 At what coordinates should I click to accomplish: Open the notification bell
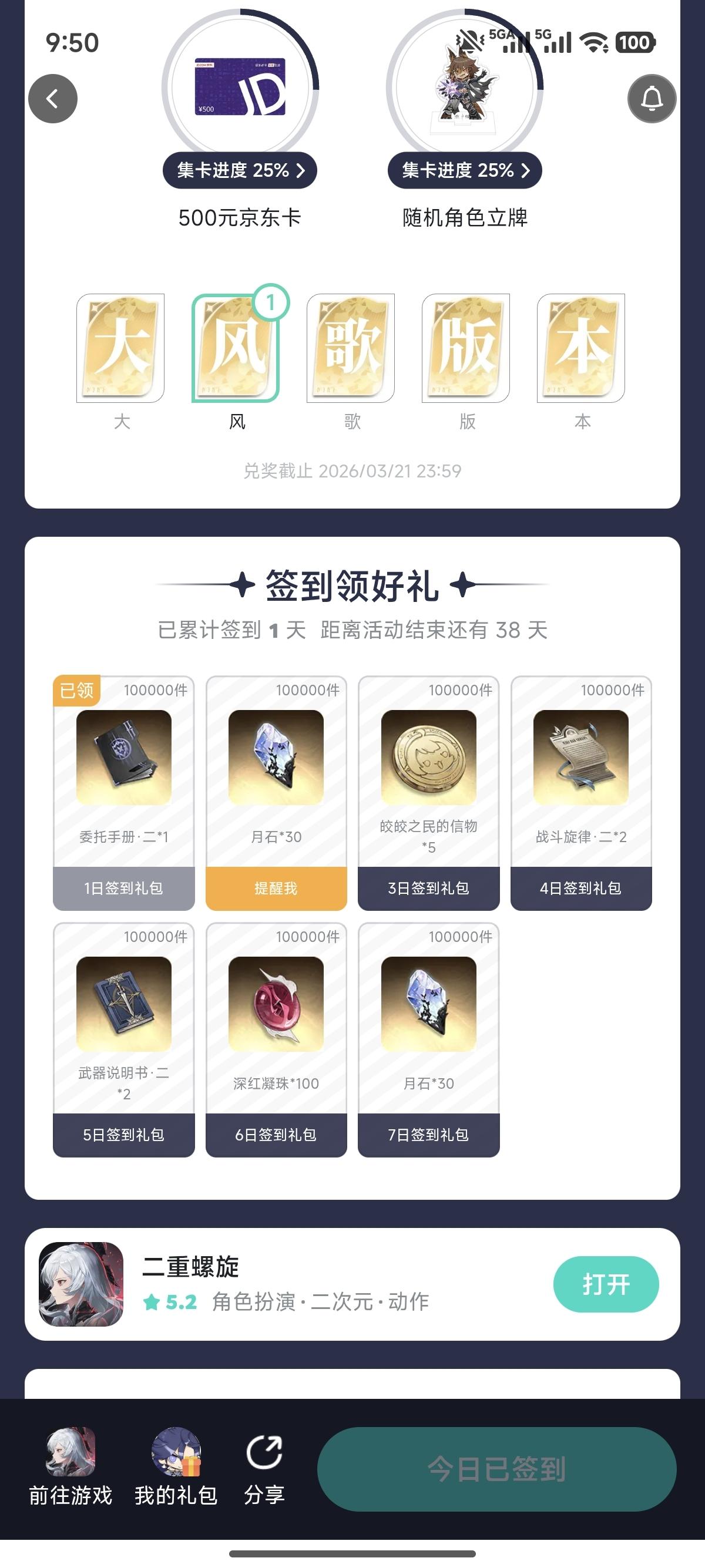pos(652,99)
